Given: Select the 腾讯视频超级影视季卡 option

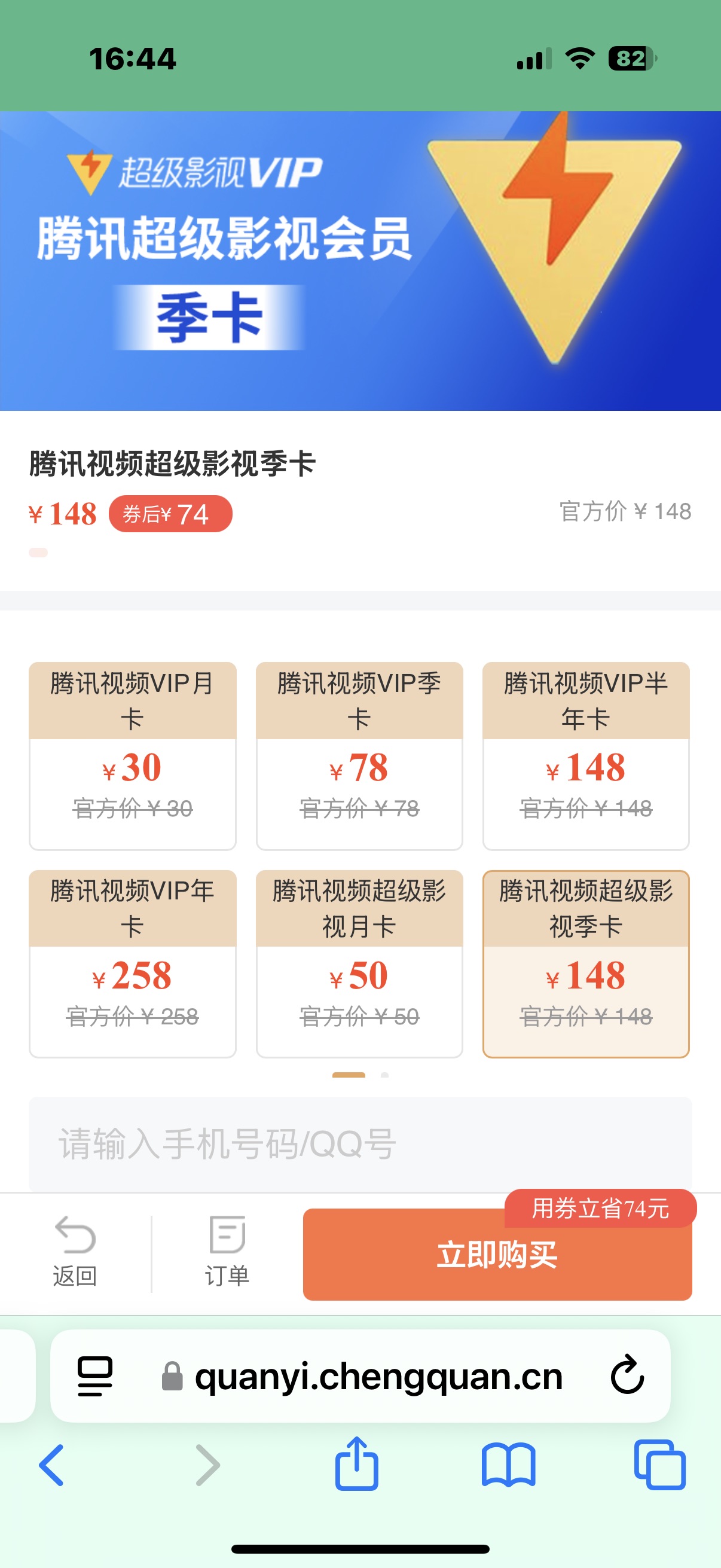Looking at the screenshot, I should [586, 963].
